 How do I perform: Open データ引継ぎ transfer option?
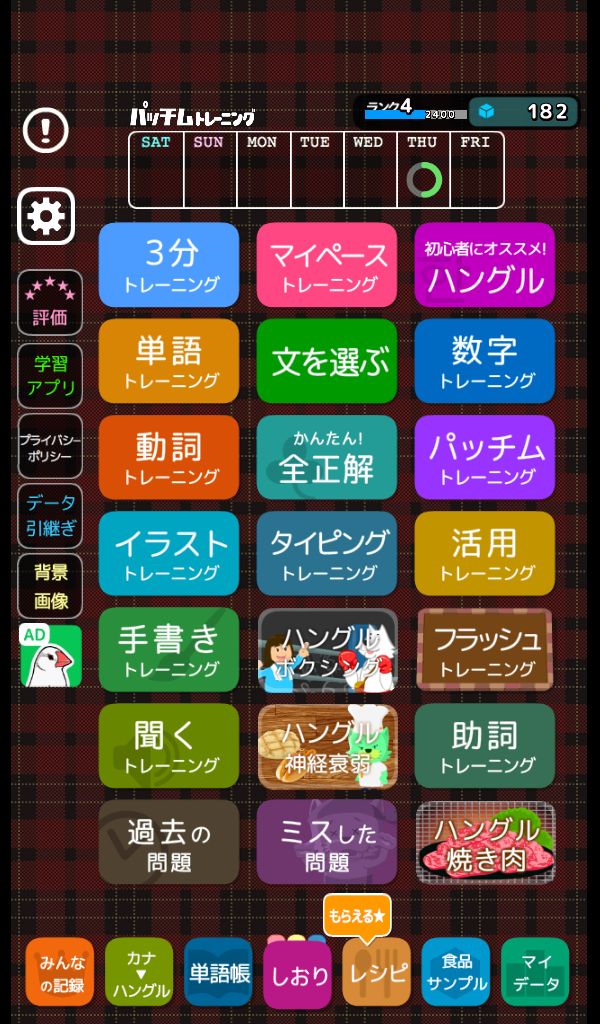click(x=50, y=516)
